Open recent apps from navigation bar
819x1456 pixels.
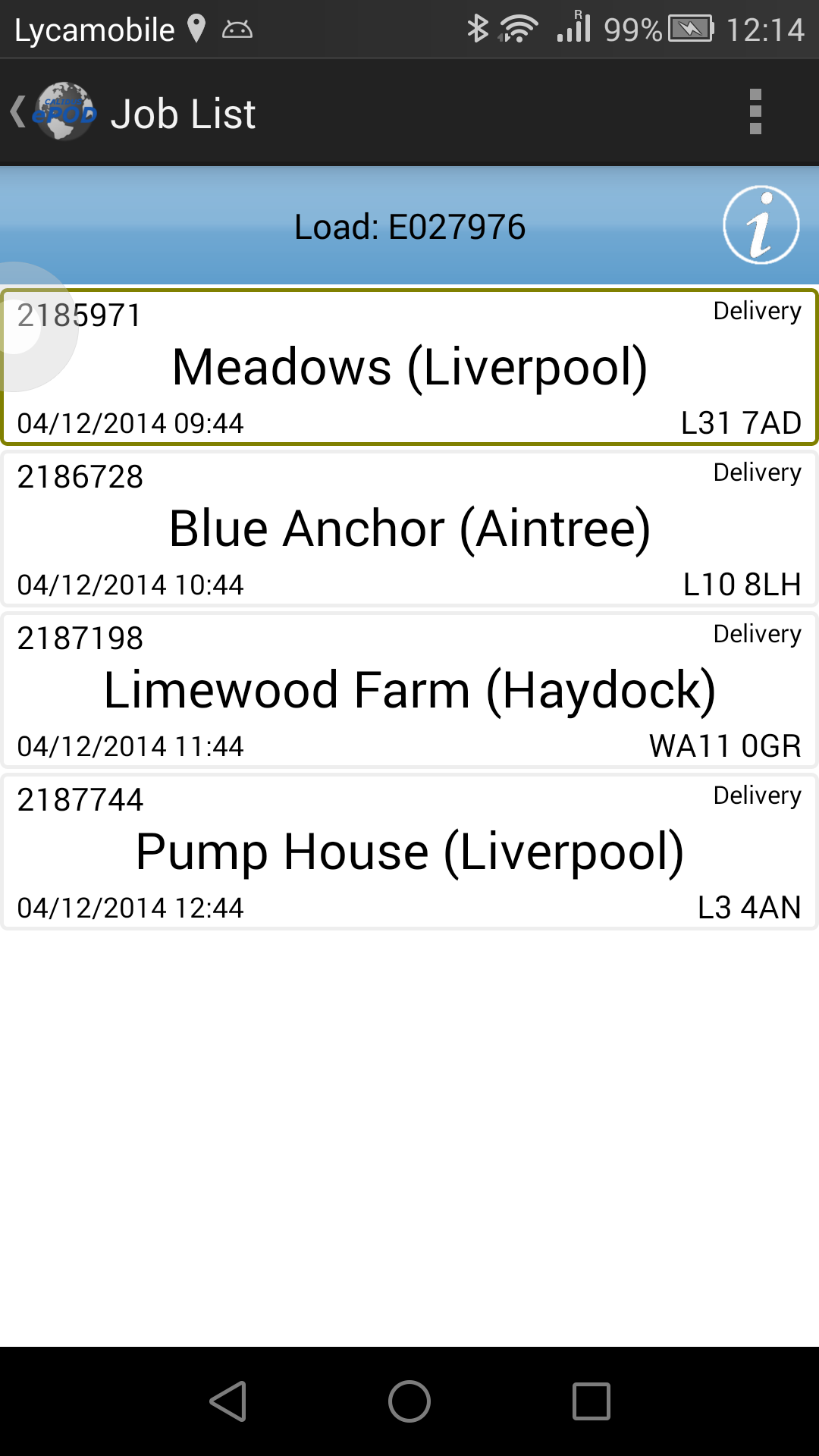tap(591, 1401)
